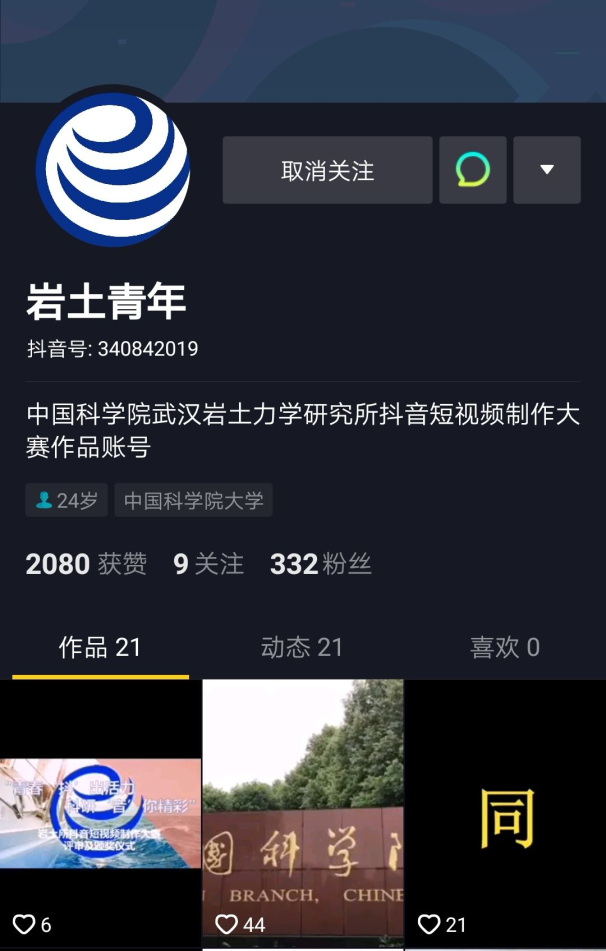606x951 pixels.
Task: Switch to the 喜欢 0 tab
Action: click(504, 648)
